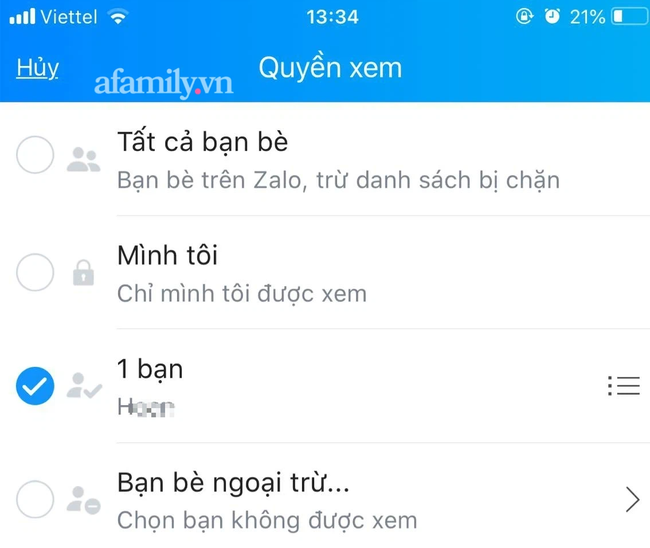Open chevron next to Bạn bè ngoại trừ
Viewport: 650px width, 548px height.
(x=631, y=499)
